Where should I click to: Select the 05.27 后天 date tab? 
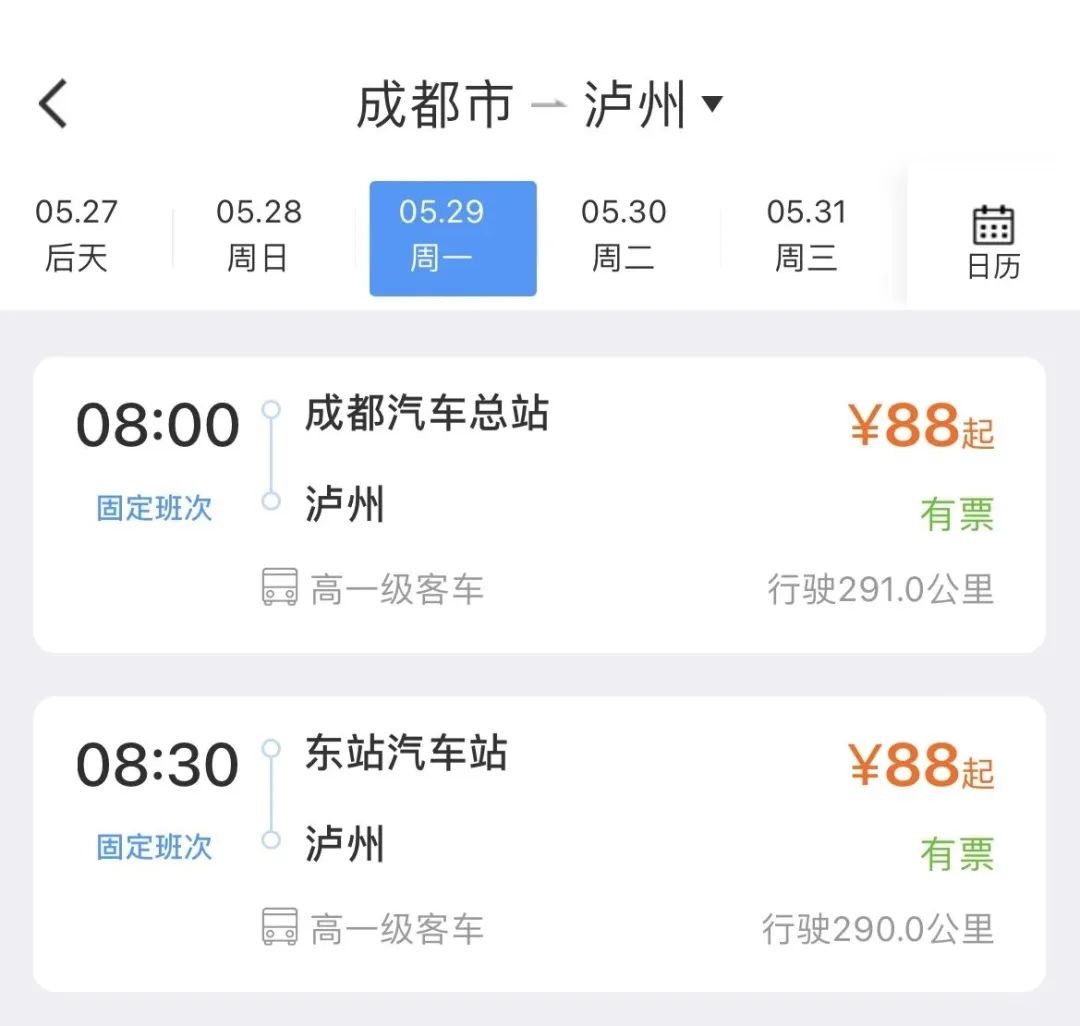tap(77, 237)
